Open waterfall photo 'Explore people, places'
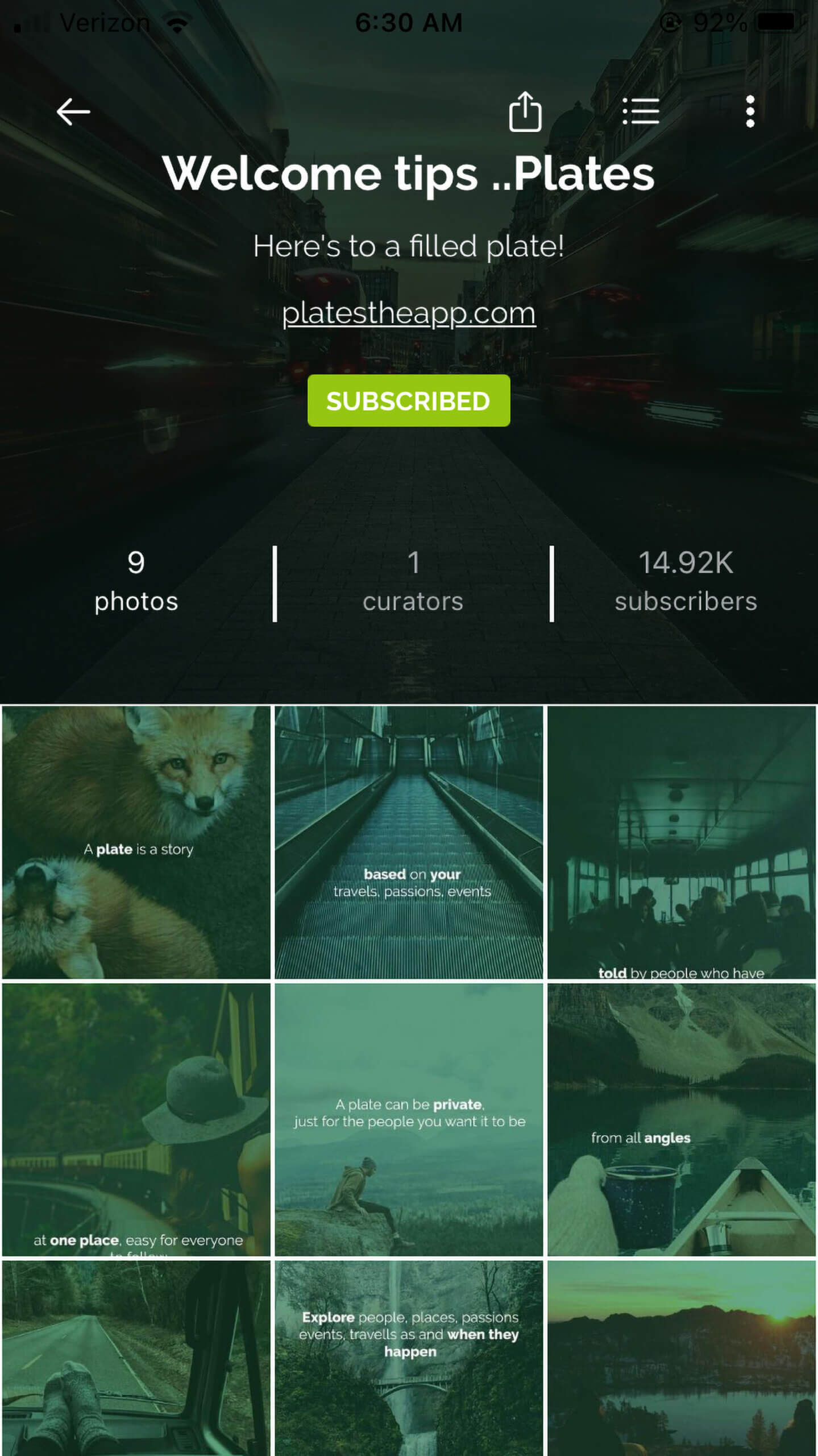The image size is (818, 1456). (x=409, y=1359)
